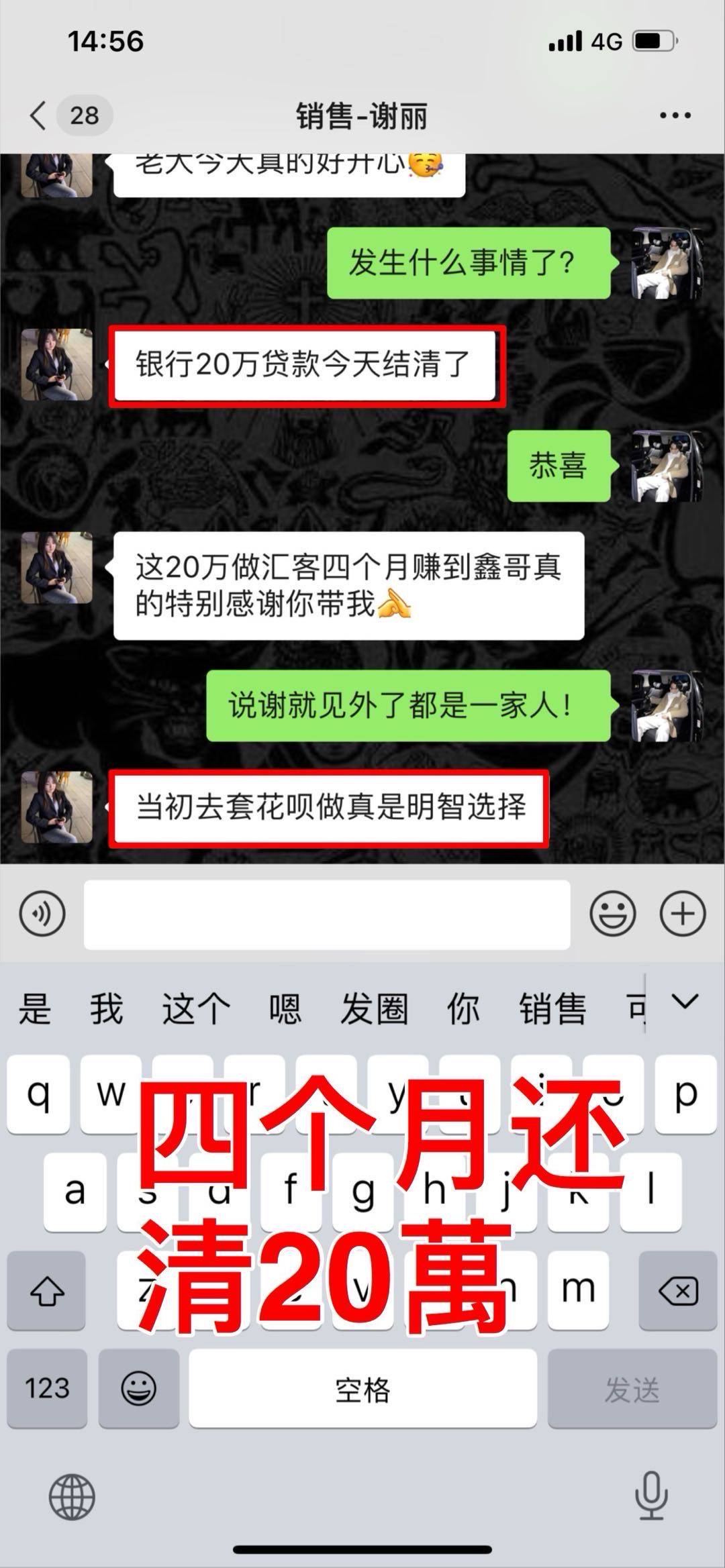Pick keyboard suggestion 这个
The width and height of the screenshot is (725, 1568).
pos(195,1008)
